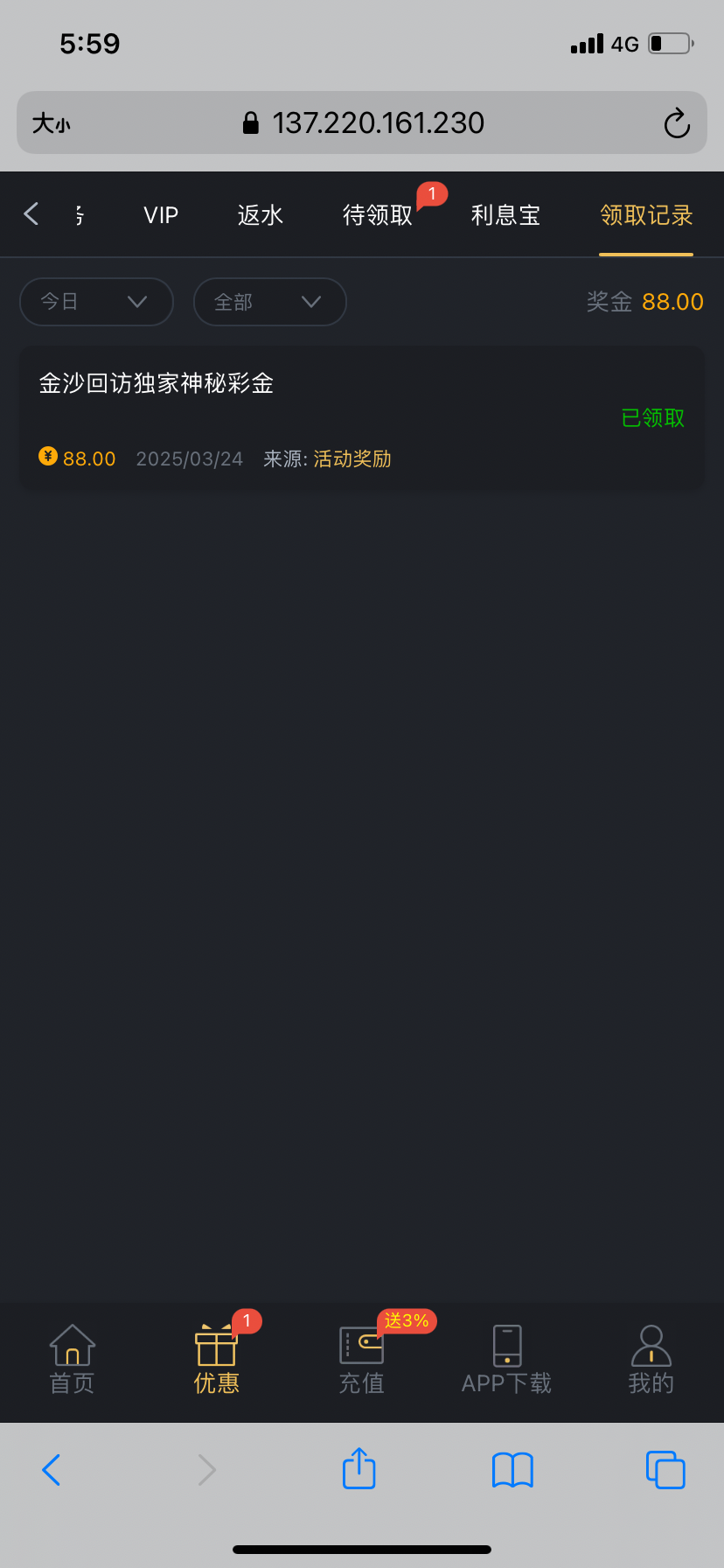Screen dimensions: 724x1568
Task: Open Safari bookmarks
Action: (512, 1469)
